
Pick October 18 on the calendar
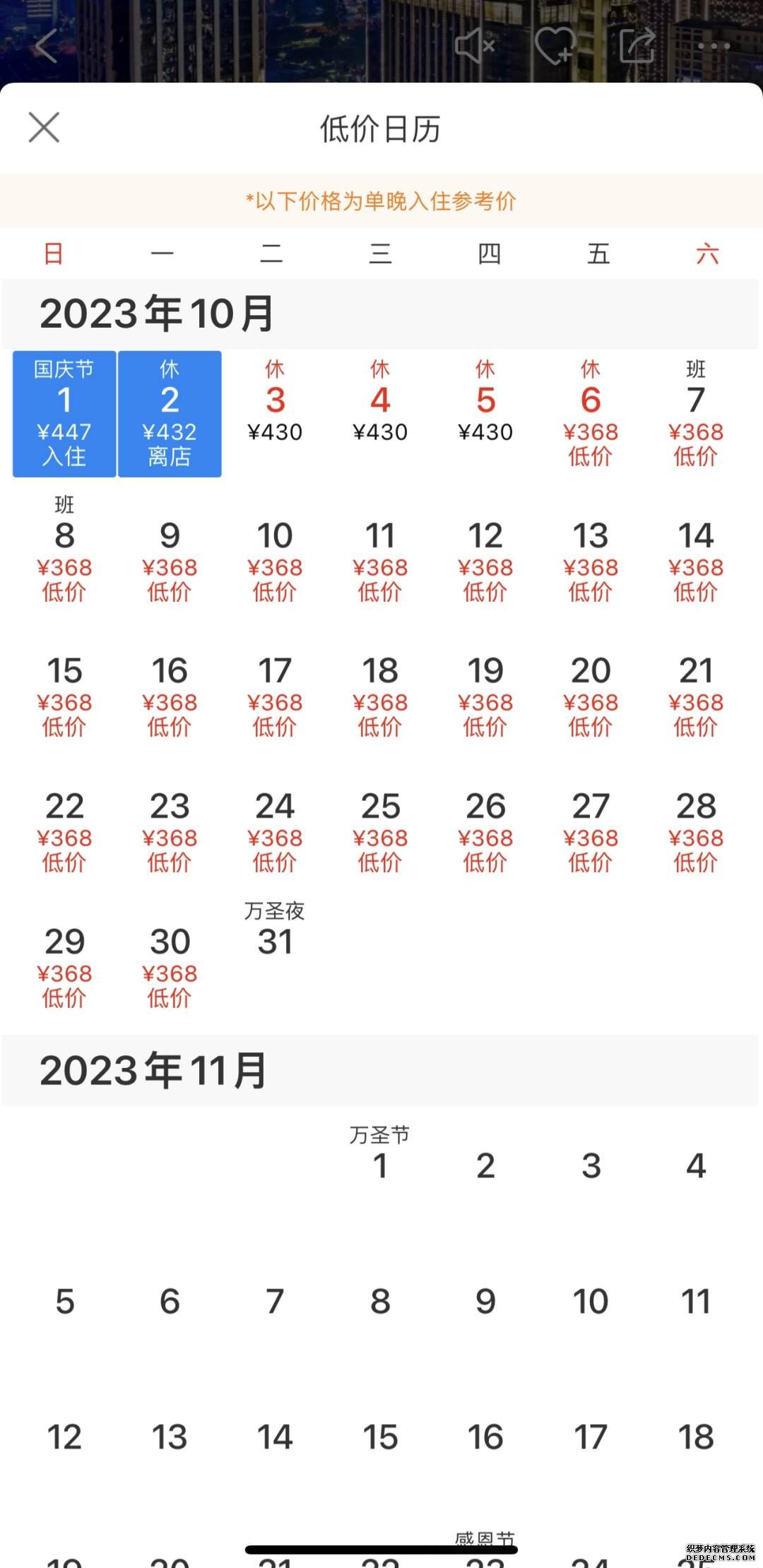[x=380, y=697]
